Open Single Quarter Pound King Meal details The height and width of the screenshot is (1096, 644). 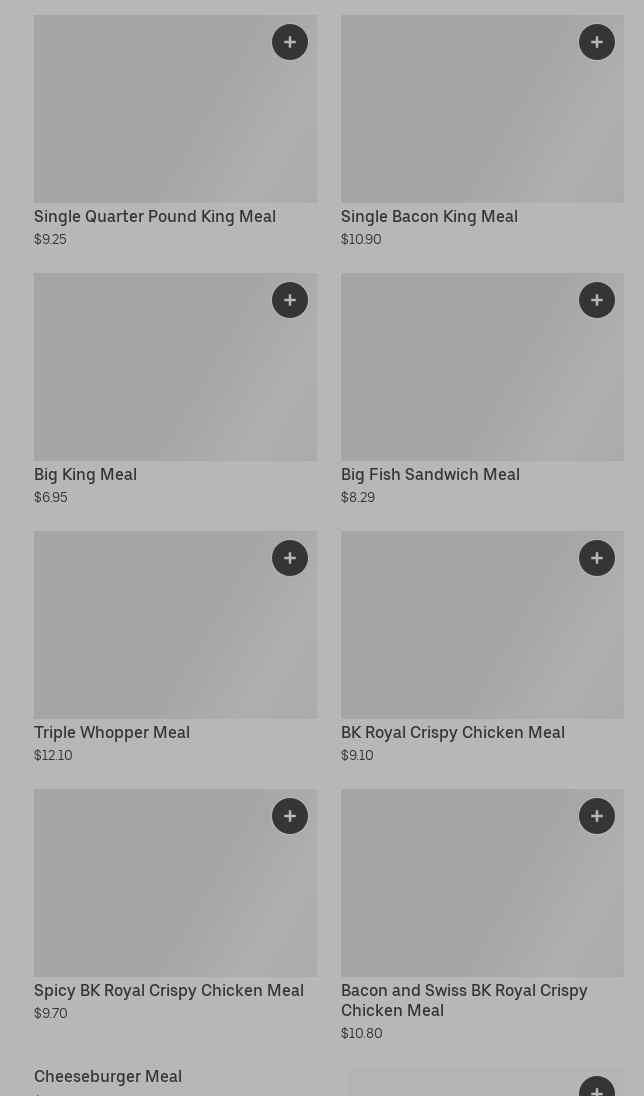click(x=155, y=216)
